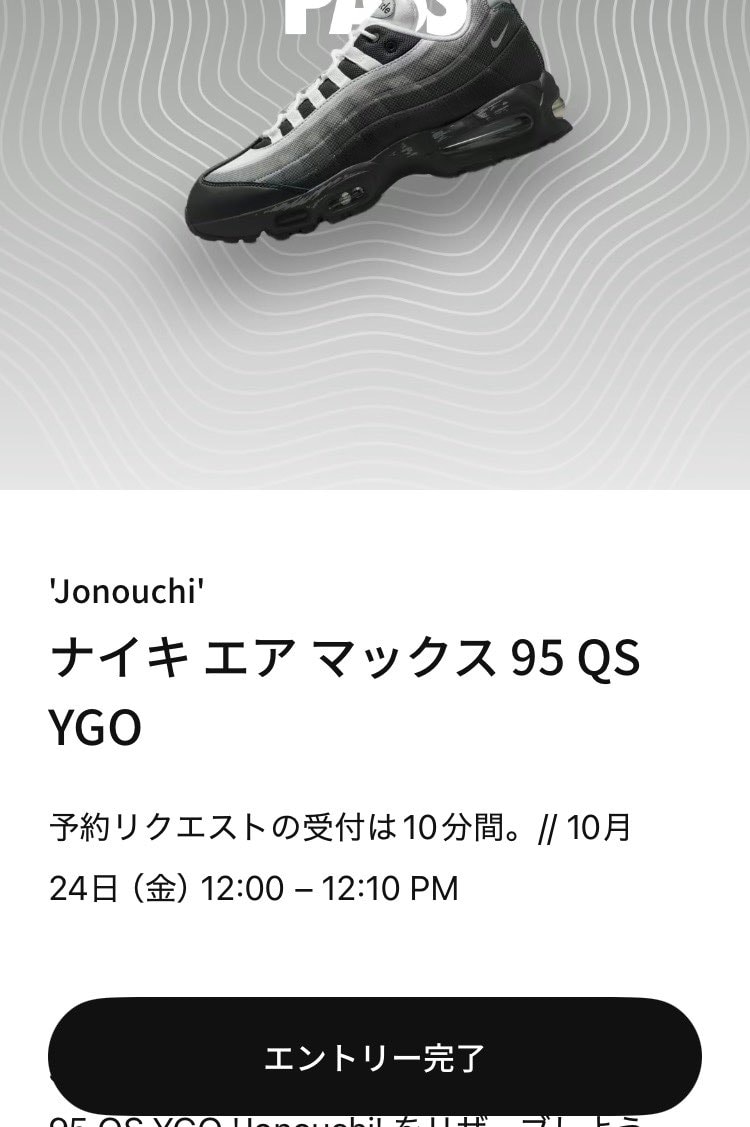
Task: Tap the black rounded entry button
Action: click(x=375, y=1054)
